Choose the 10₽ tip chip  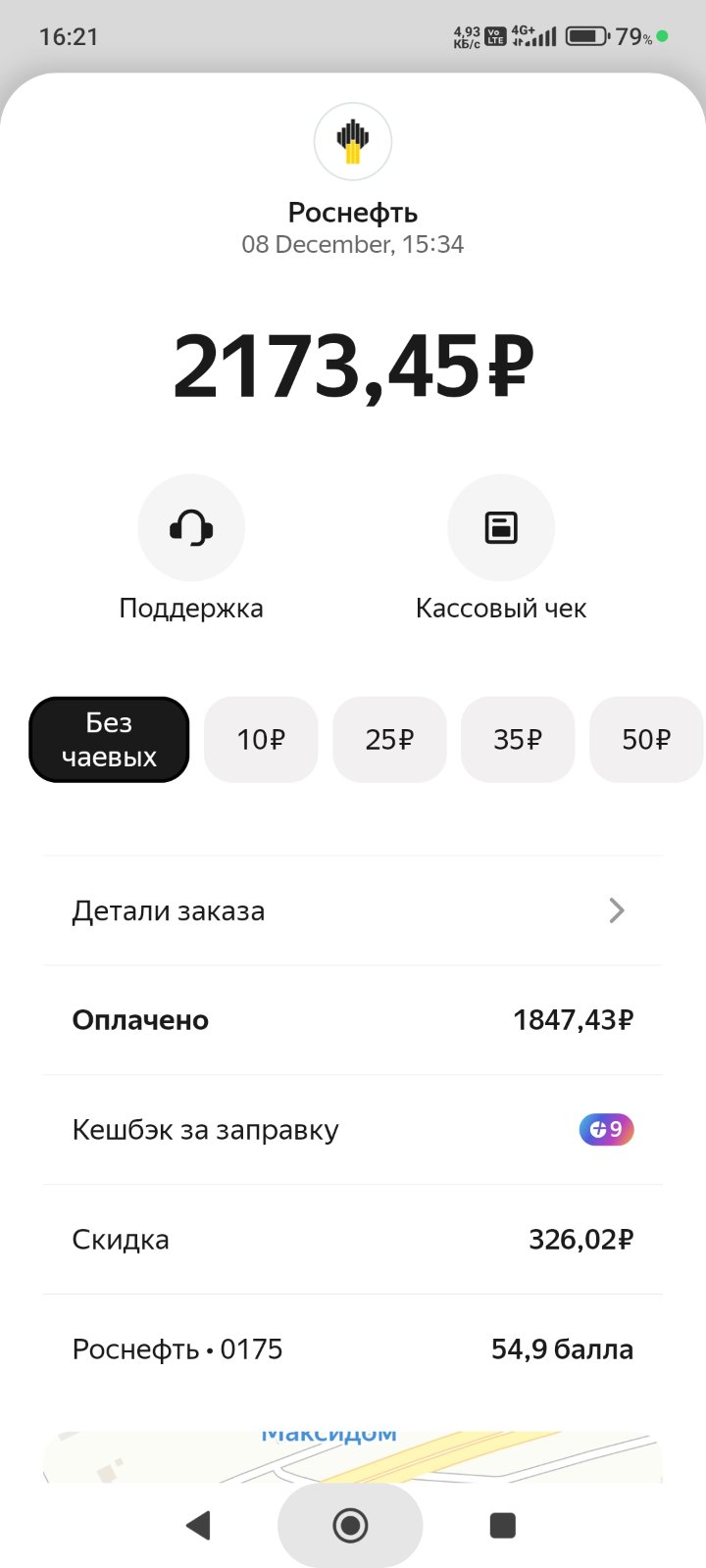click(261, 740)
